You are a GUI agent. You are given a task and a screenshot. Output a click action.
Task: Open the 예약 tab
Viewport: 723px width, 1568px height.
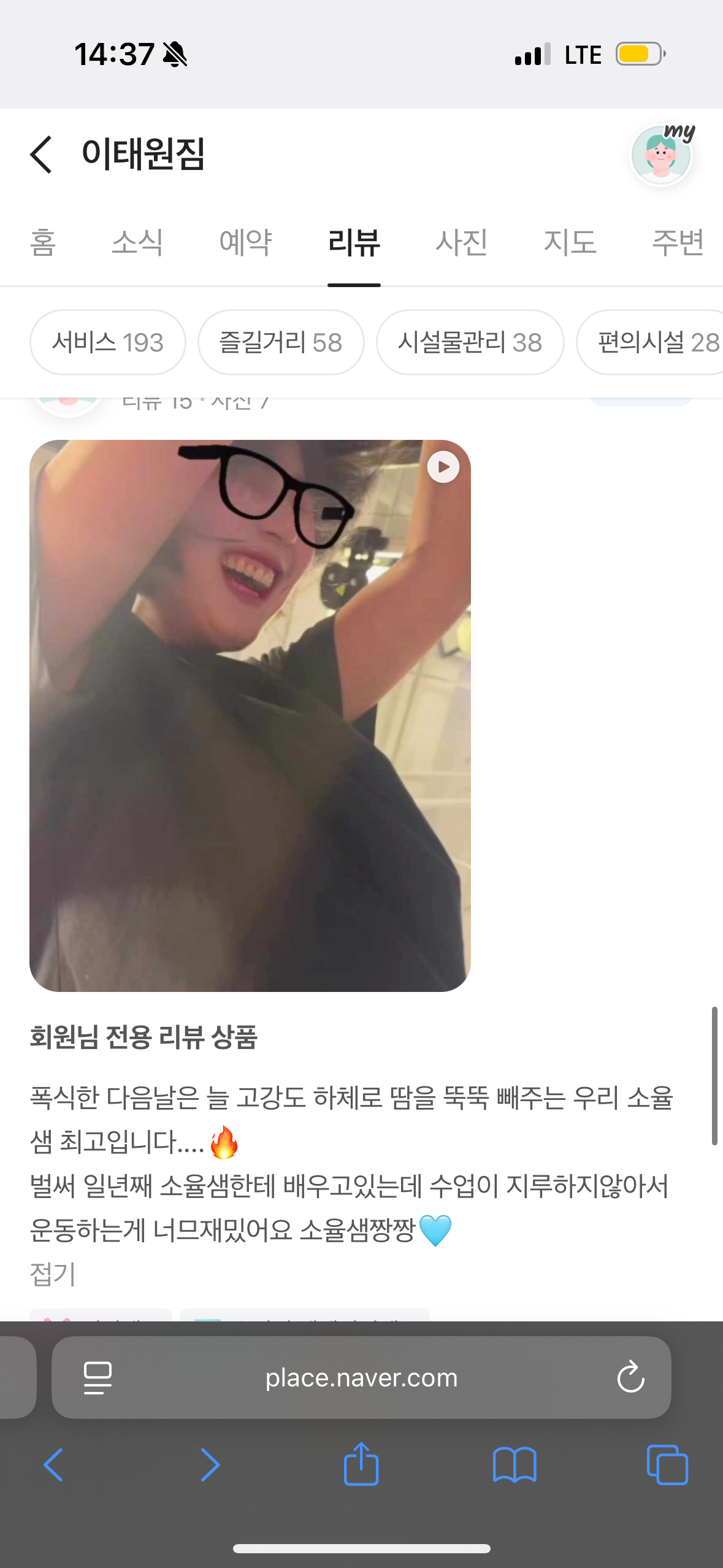pyautogui.click(x=246, y=242)
